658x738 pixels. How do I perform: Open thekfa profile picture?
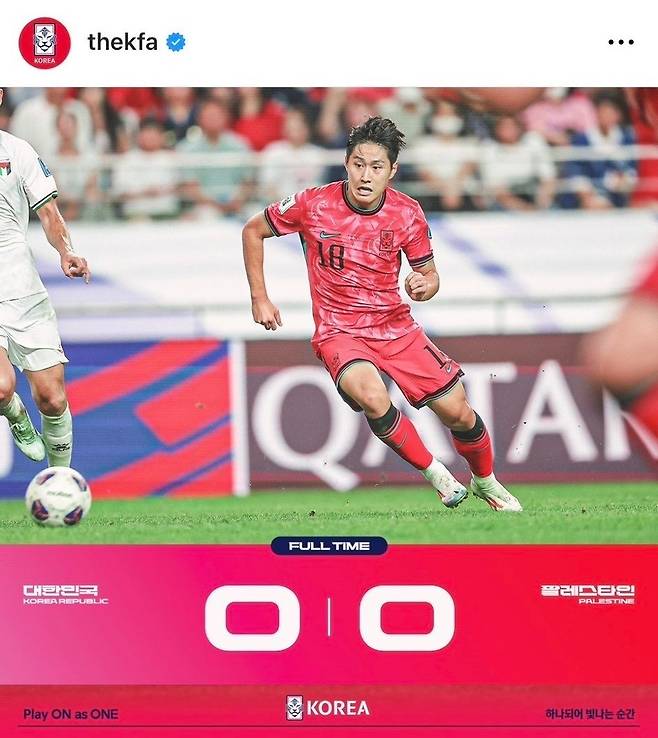(x=44, y=43)
